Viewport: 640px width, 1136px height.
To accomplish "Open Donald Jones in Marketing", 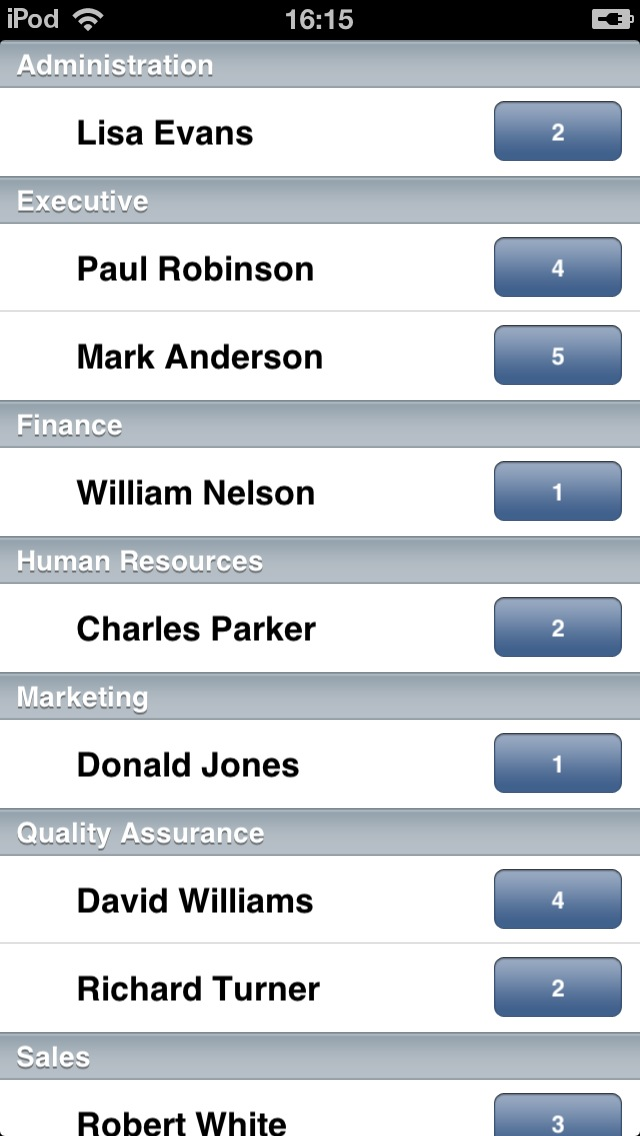I will (320, 764).
